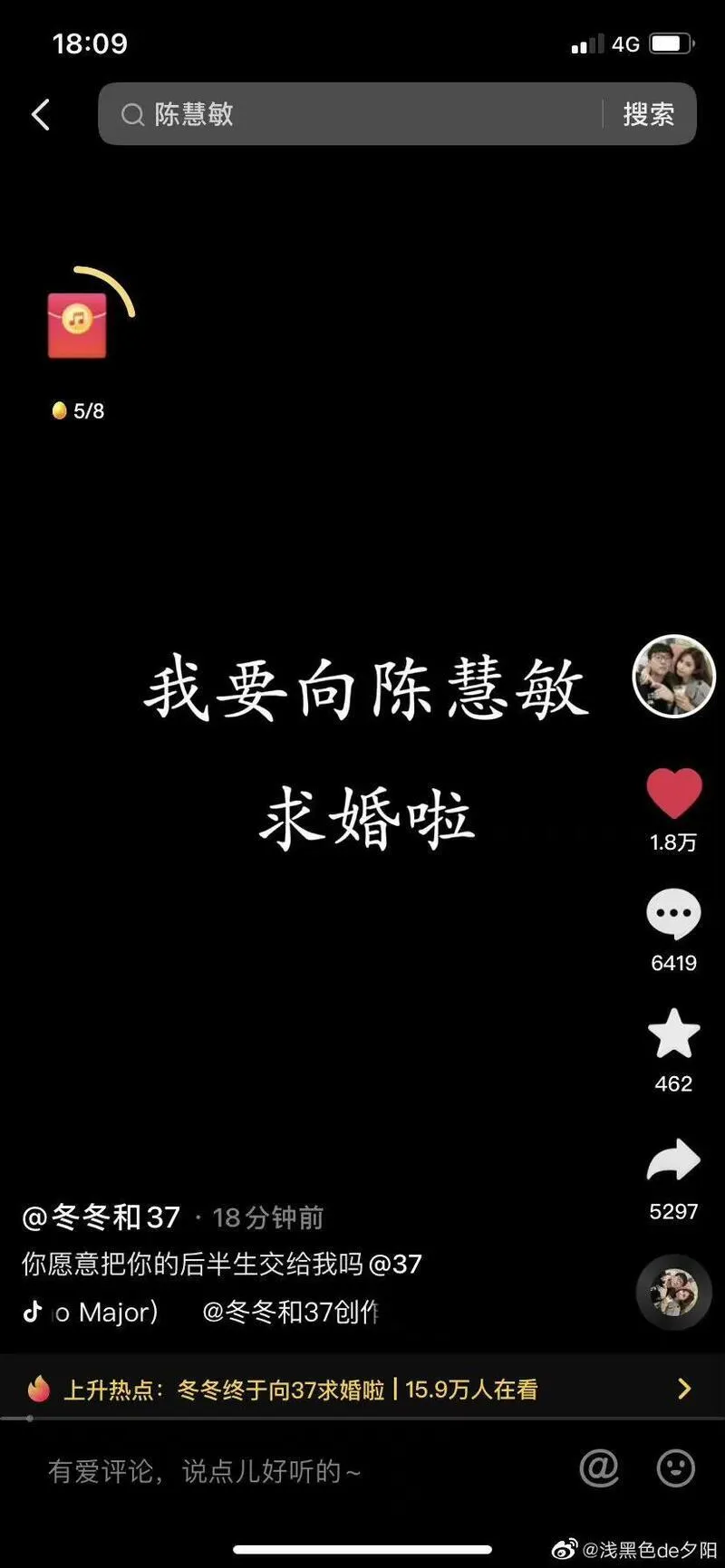Go back with the left arrow
The image size is (725, 1568).
click(41, 115)
